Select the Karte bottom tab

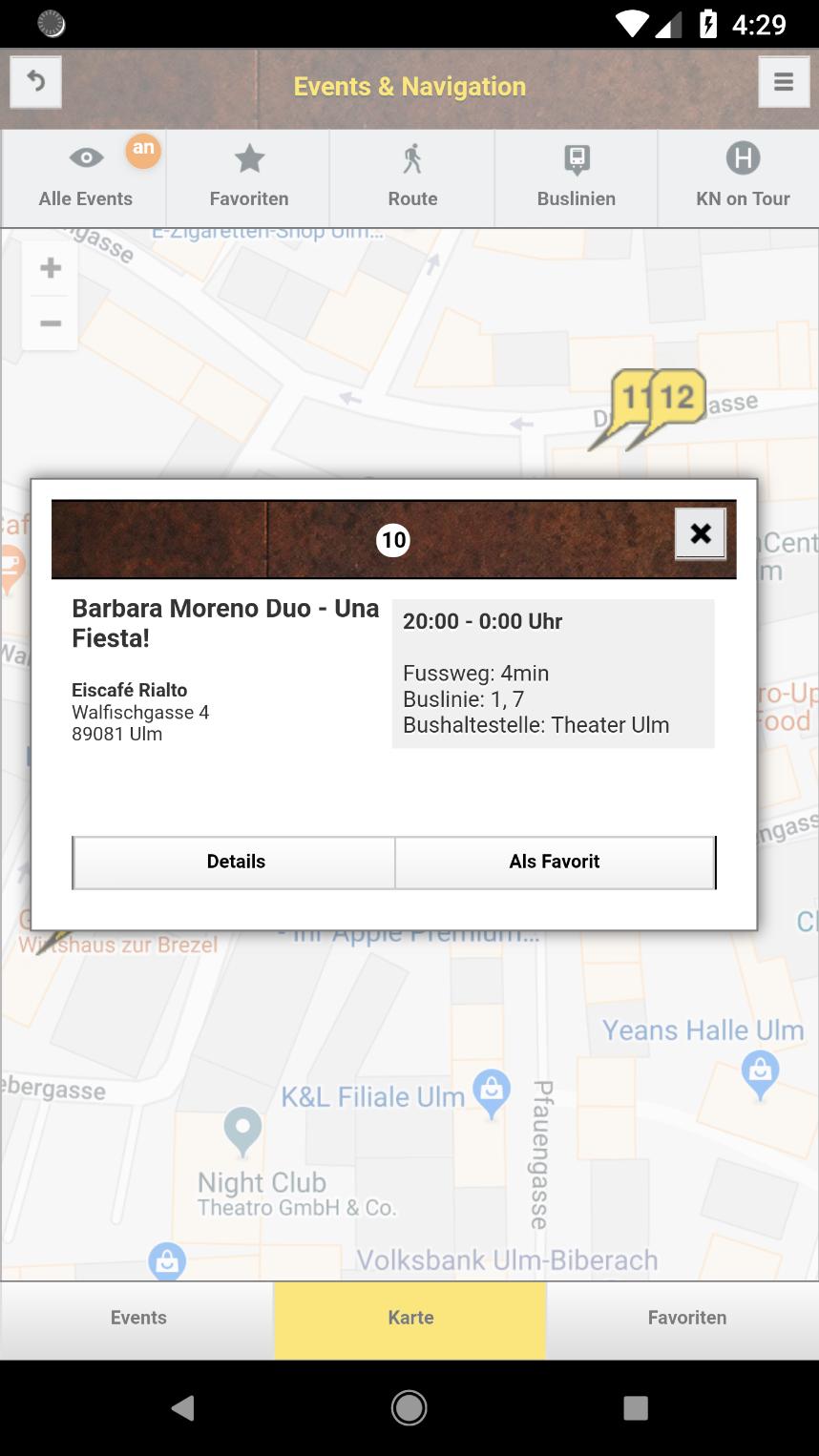(410, 1318)
